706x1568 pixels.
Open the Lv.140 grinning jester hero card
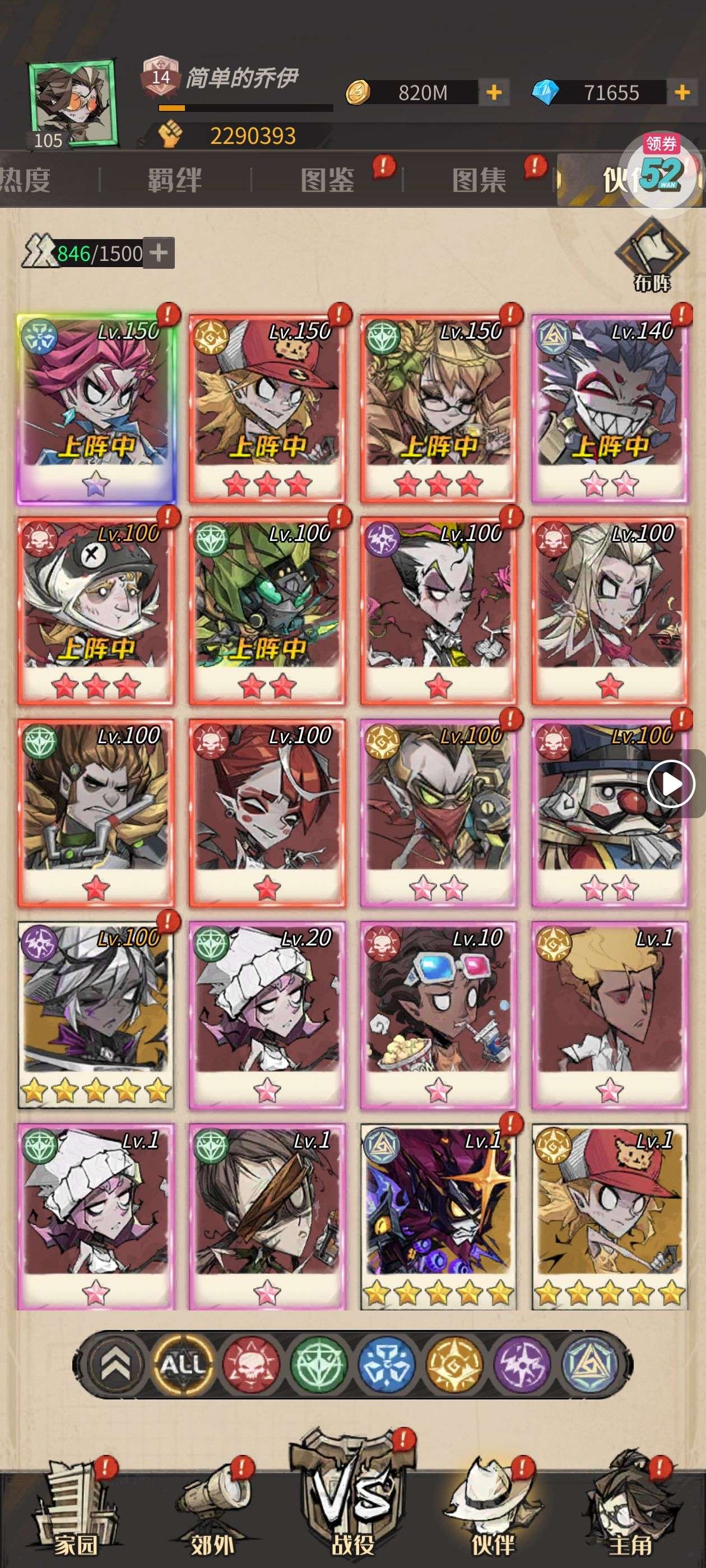coord(609,408)
